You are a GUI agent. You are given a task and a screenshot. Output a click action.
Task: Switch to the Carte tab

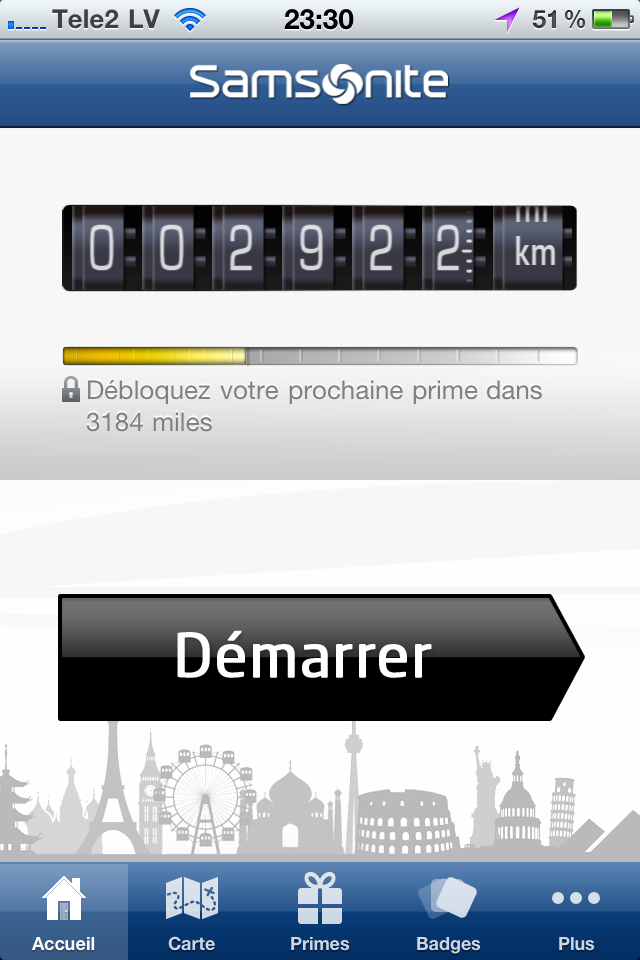click(192, 911)
